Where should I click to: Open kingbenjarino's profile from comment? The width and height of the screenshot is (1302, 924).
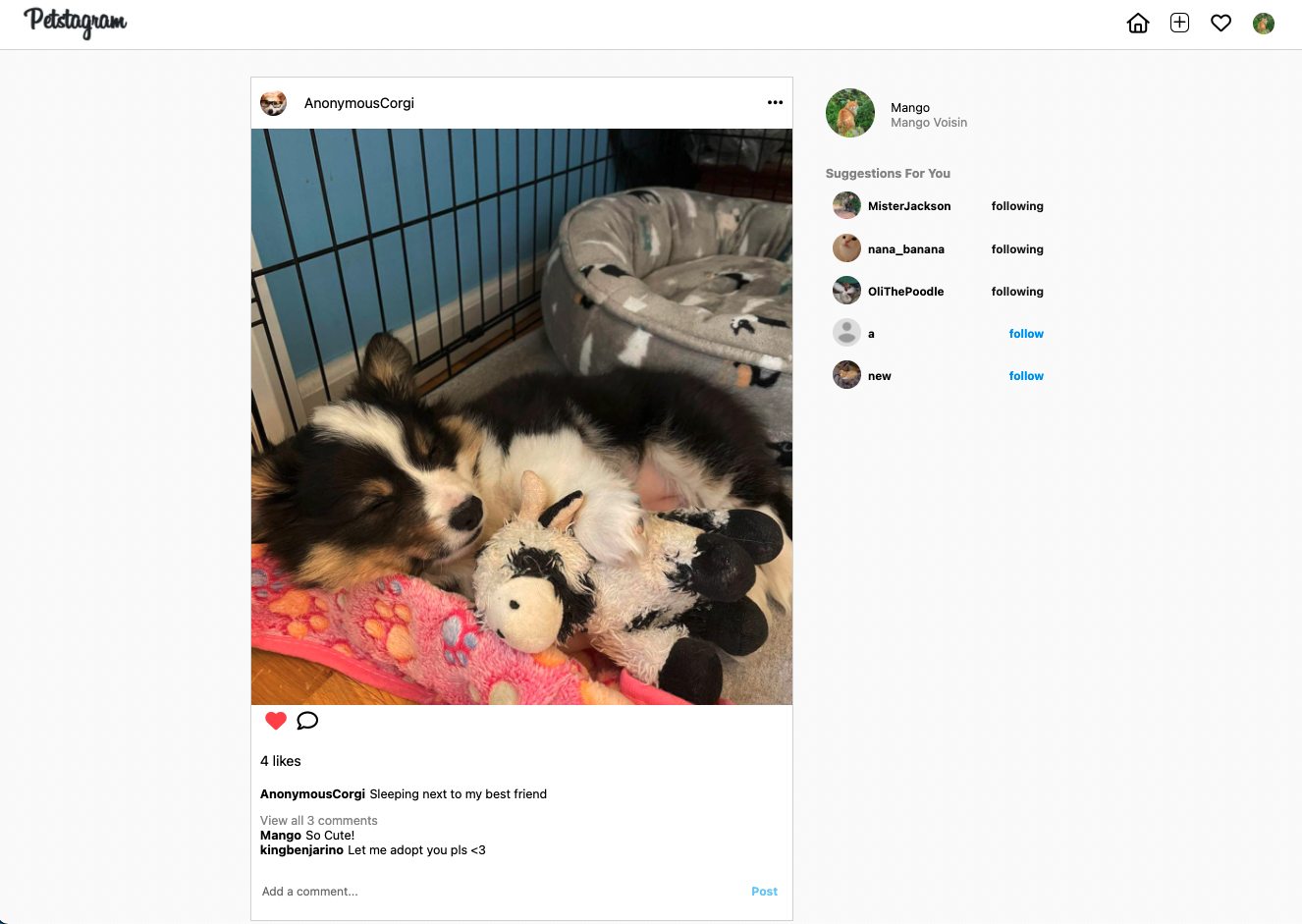click(x=301, y=850)
